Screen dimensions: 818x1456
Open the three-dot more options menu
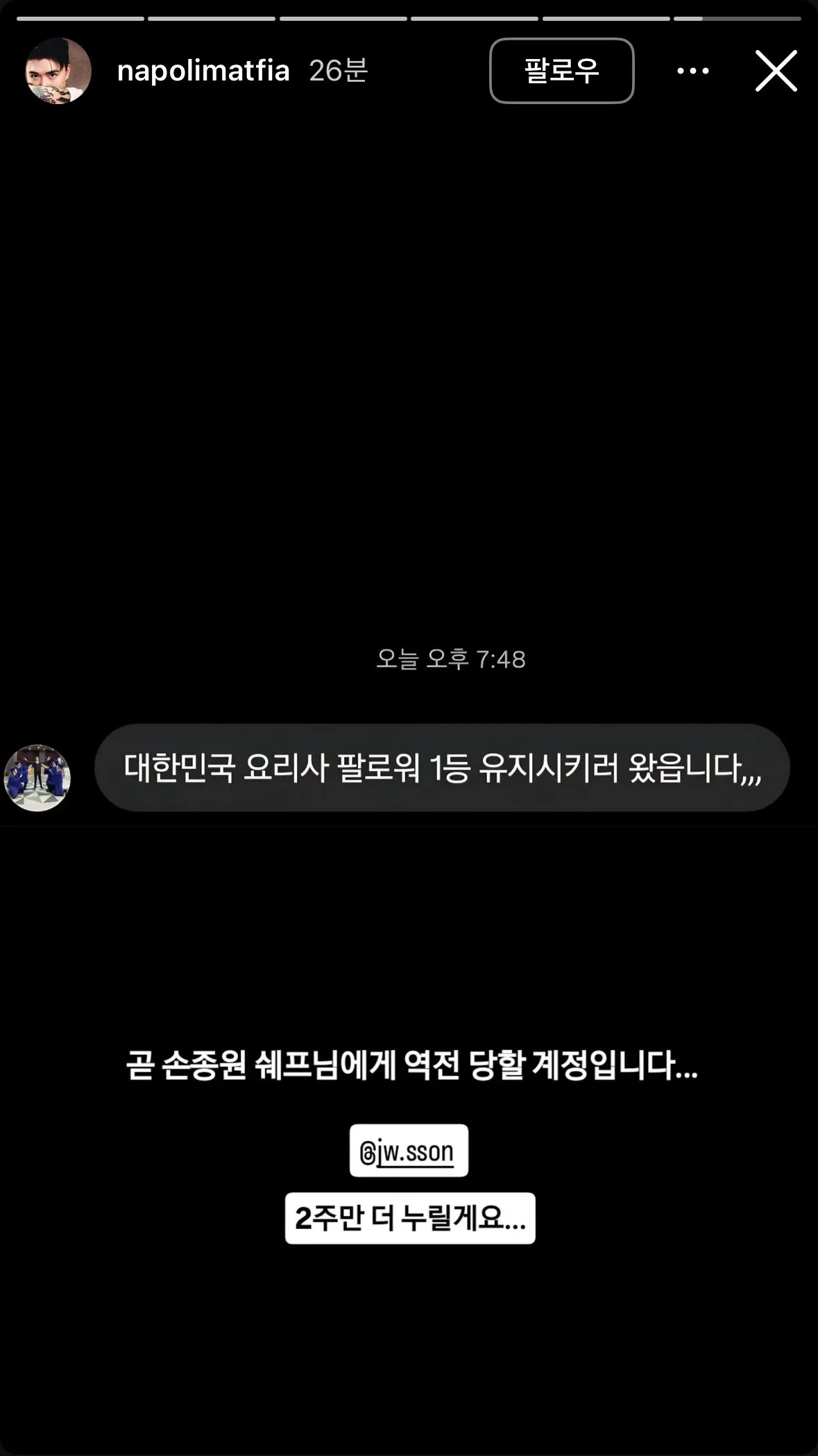tap(692, 71)
